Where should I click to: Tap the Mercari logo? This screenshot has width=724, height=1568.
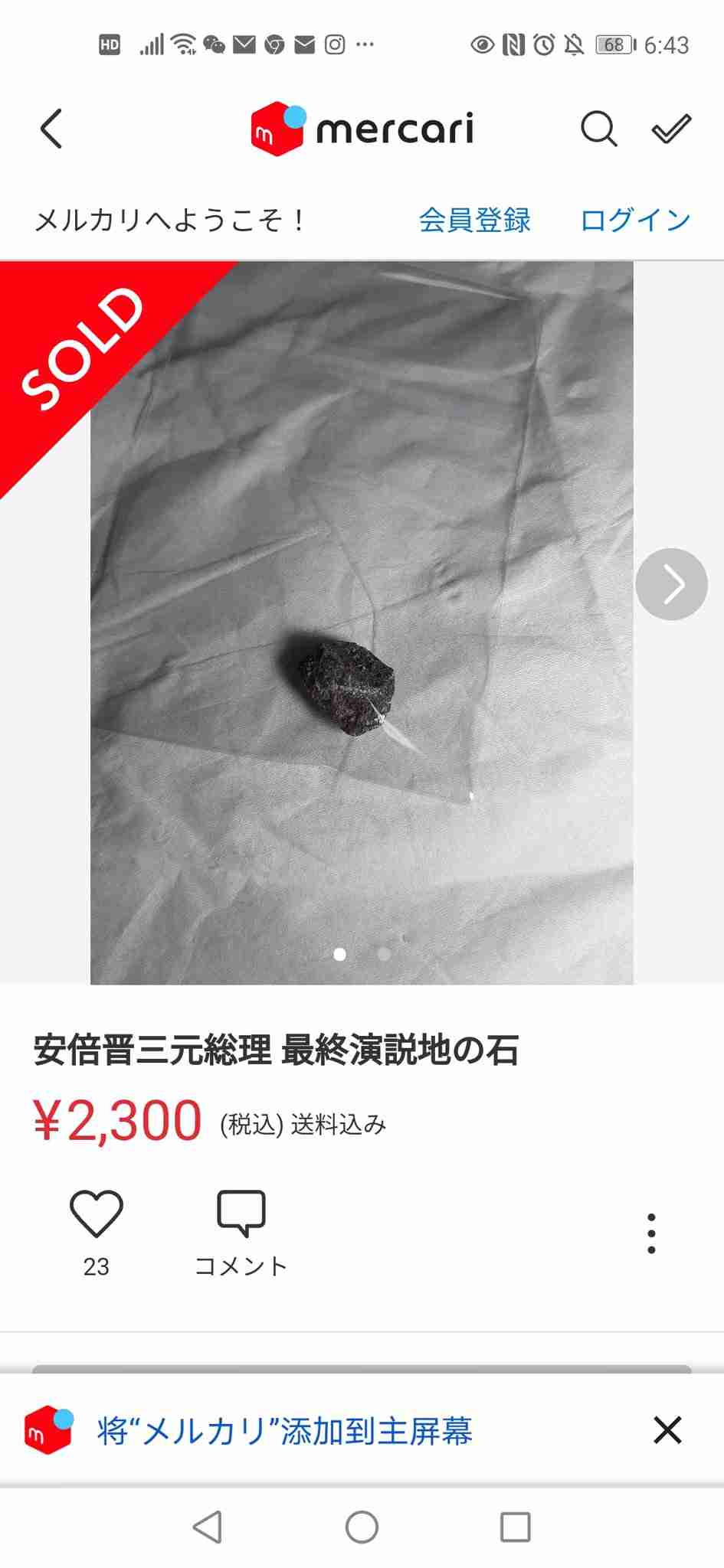(360, 129)
